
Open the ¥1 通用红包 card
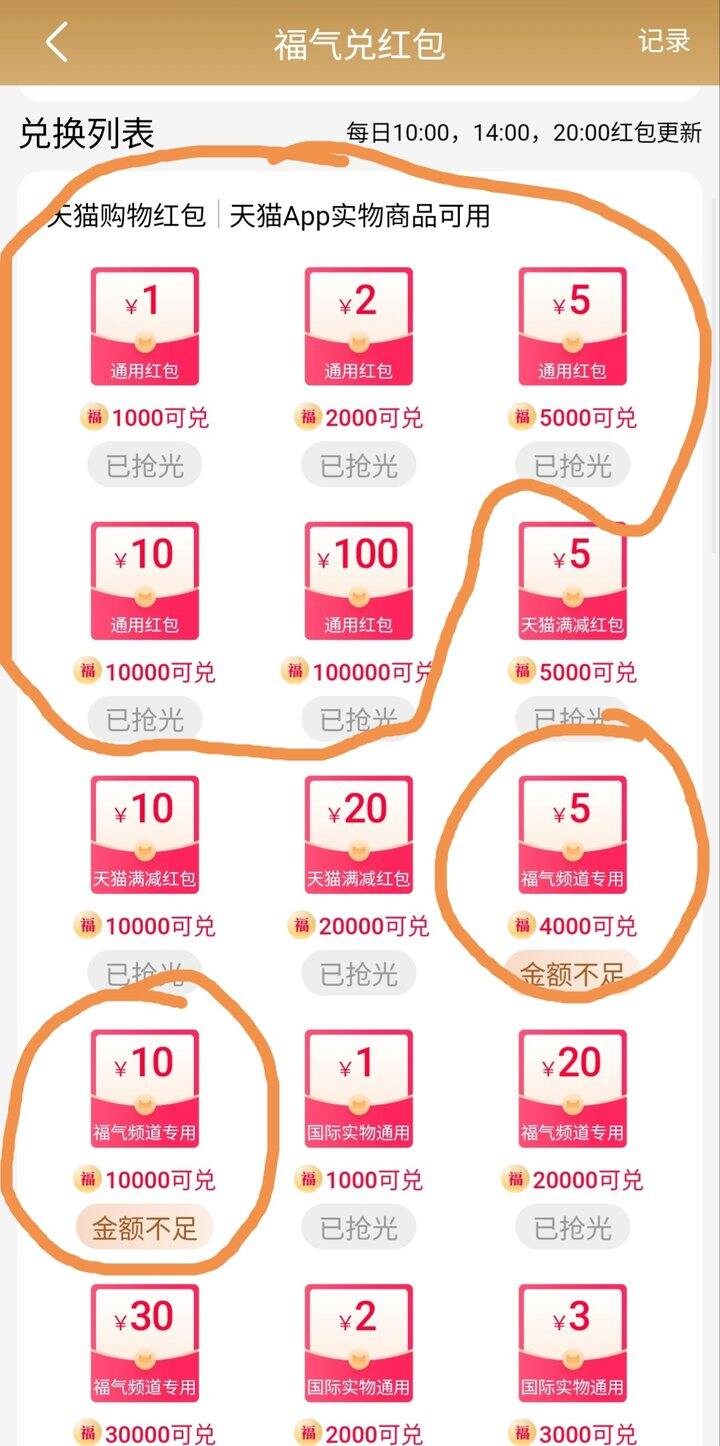(x=145, y=326)
